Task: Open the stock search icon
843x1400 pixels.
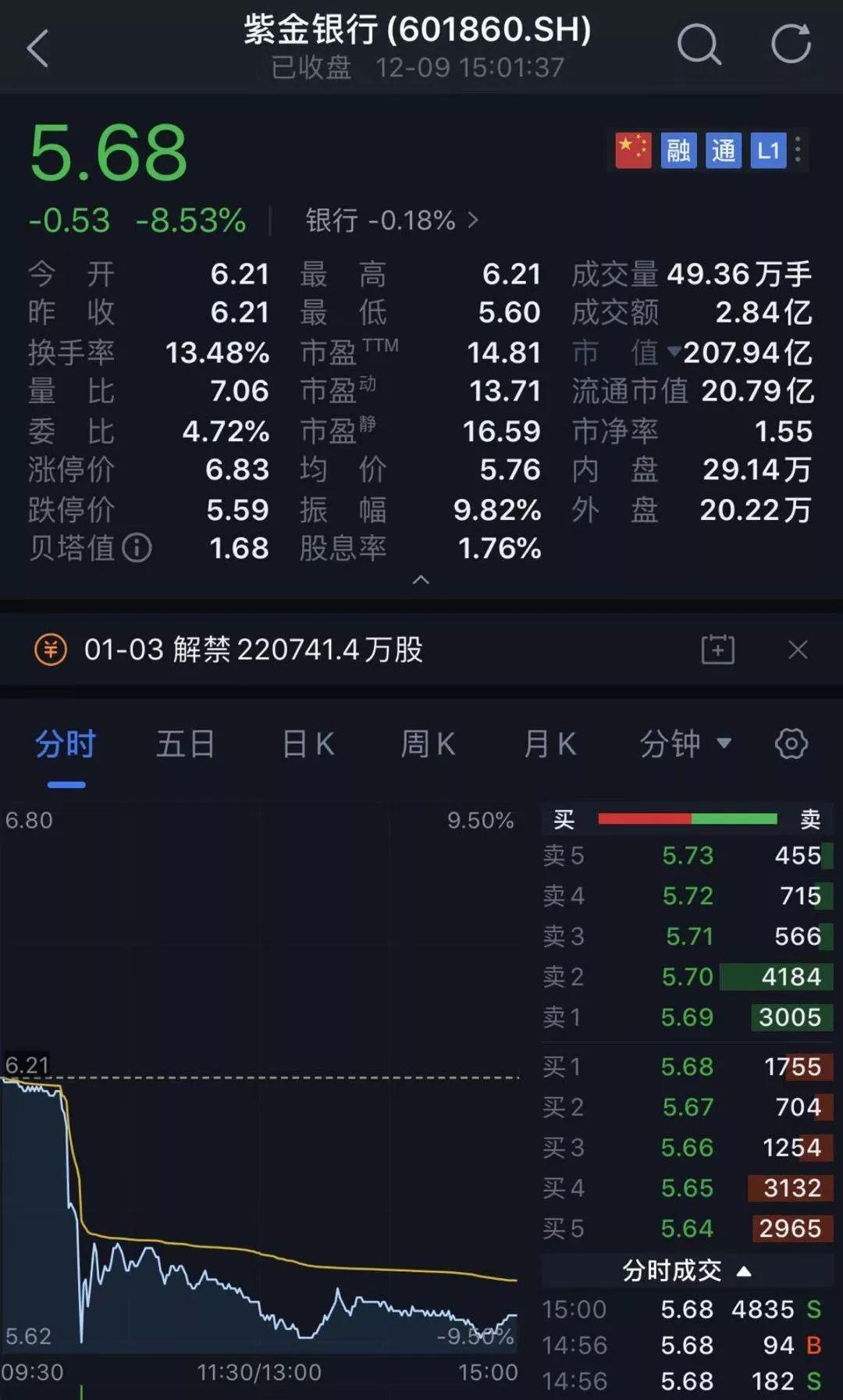Action: pyautogui.click(x=699, y=45)
